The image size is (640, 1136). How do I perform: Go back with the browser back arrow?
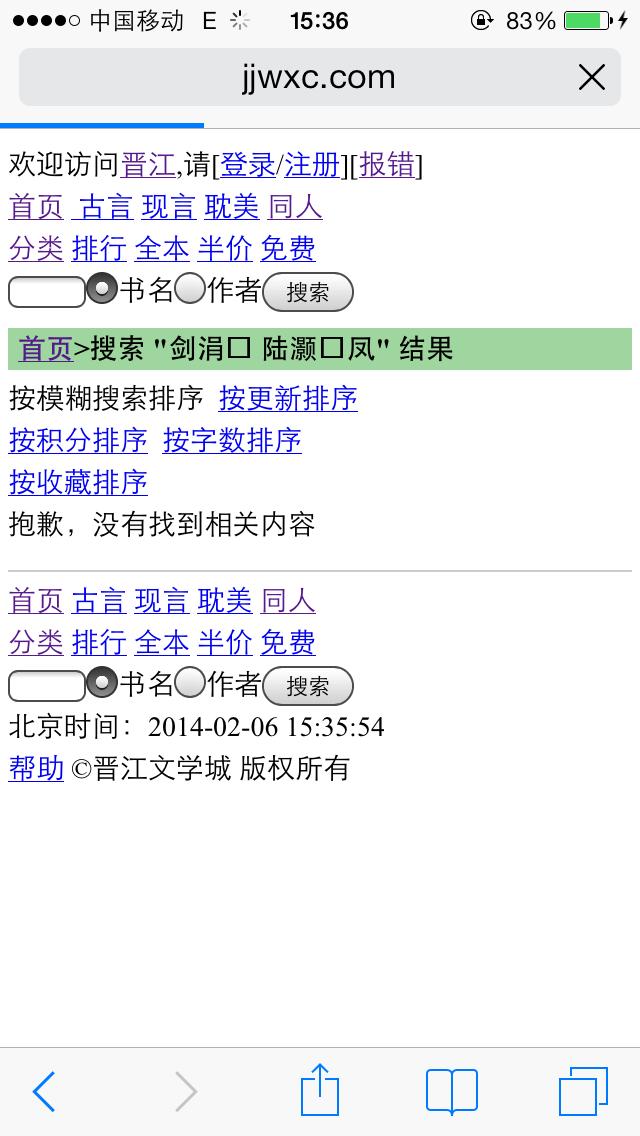43,1091
